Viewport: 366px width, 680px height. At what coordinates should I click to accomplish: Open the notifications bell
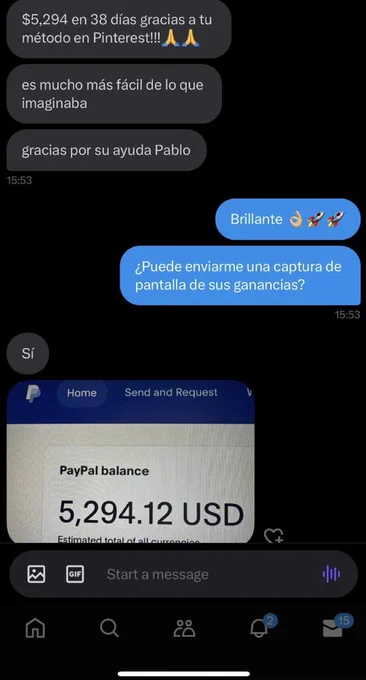coord(260,627)
